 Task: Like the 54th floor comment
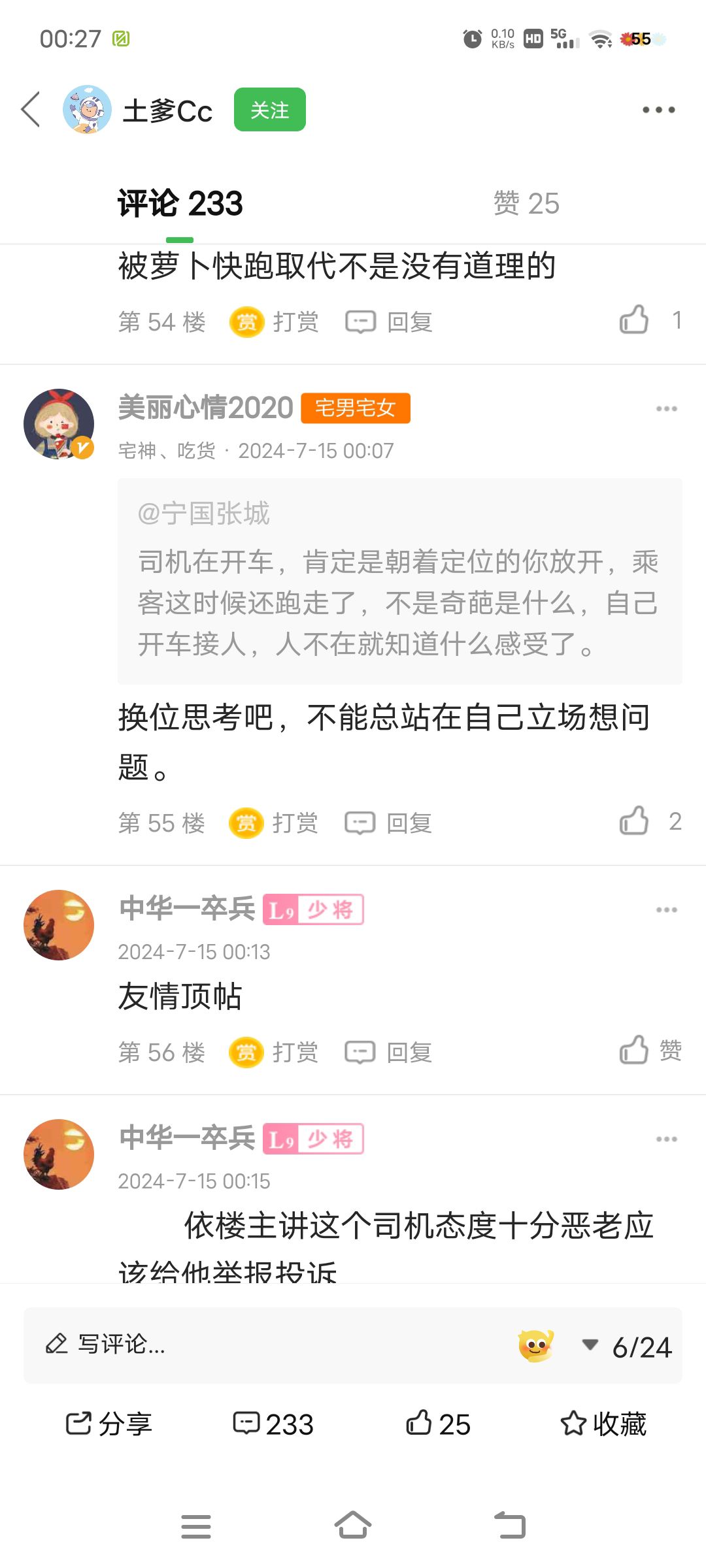tap(635, 320)
